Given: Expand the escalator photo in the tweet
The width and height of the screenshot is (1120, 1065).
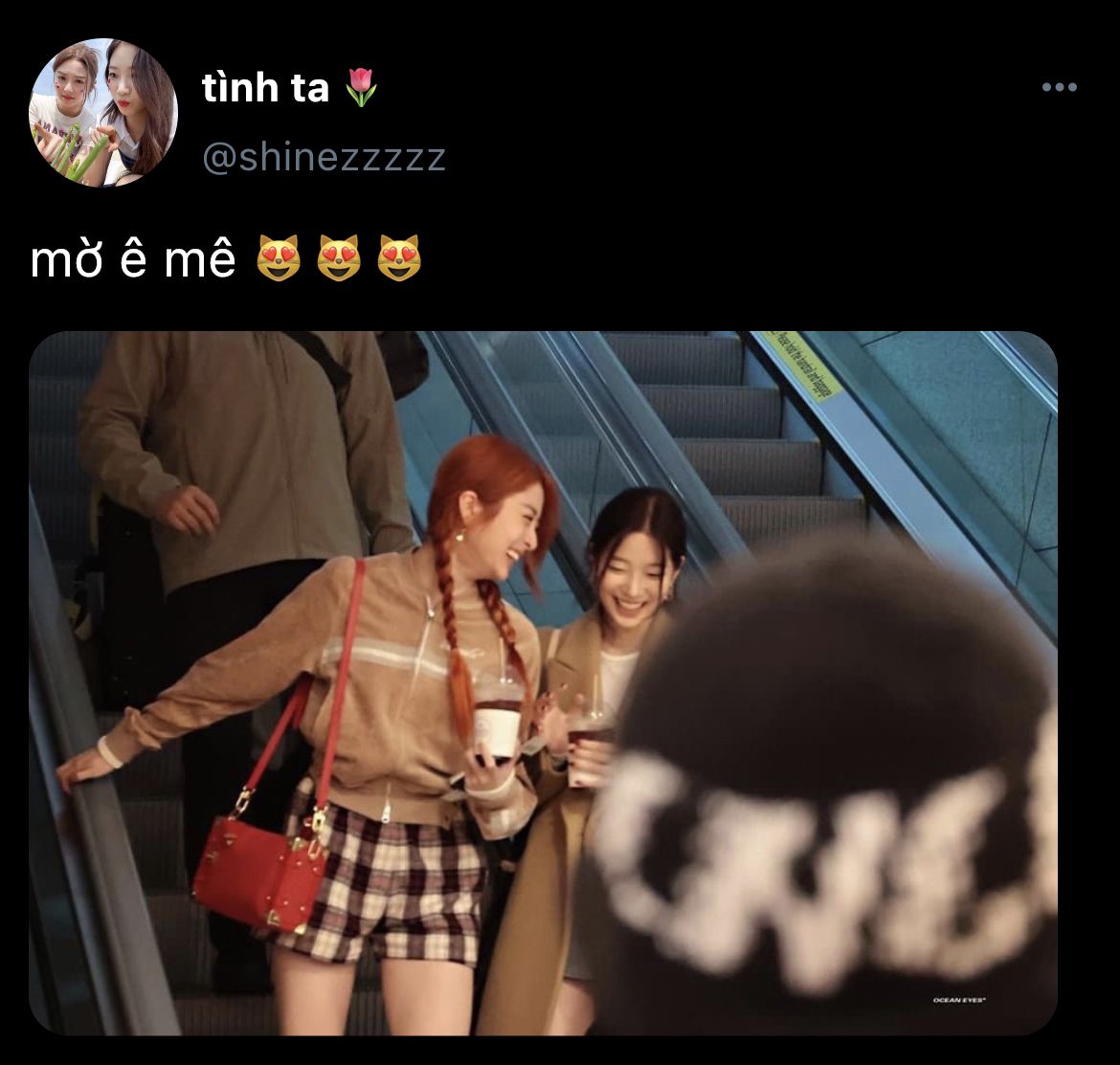Looking at the screenshot, I should click(x=543, y=682).
